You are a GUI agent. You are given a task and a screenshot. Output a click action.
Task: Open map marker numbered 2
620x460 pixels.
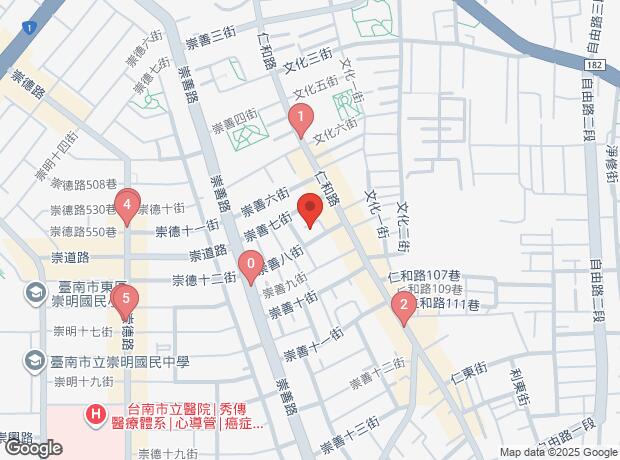pyautogui.click(x=403, y=308)
